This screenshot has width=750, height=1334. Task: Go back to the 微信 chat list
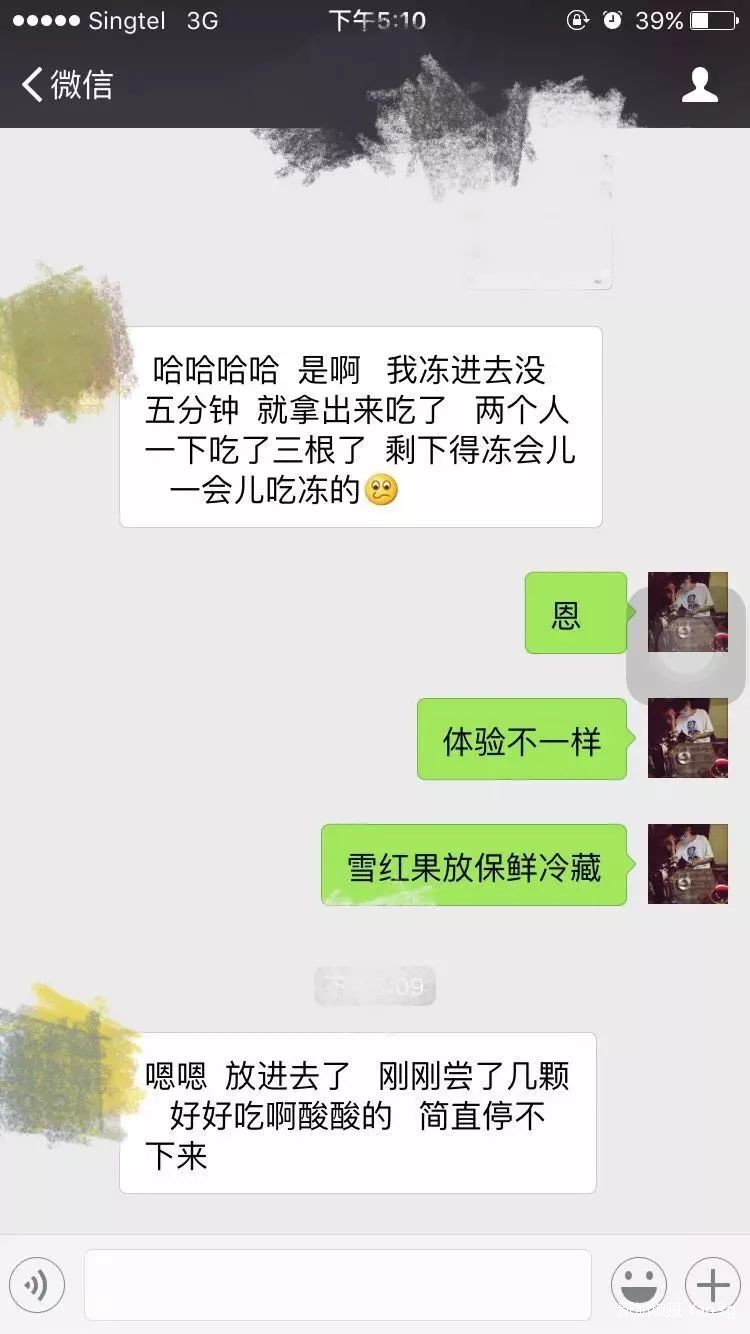pyautogui.click(x=66, y=85)
